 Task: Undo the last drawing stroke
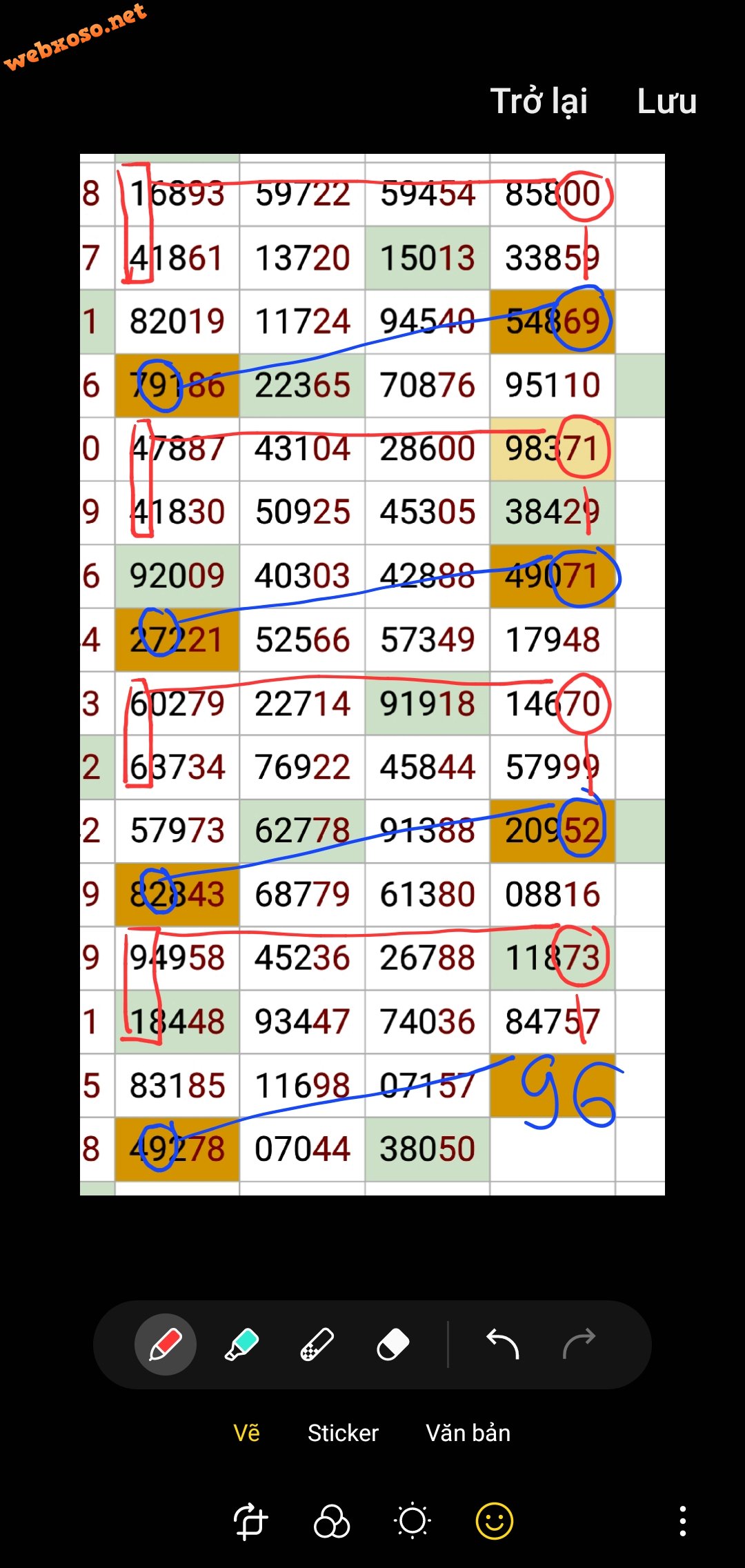503,1344
